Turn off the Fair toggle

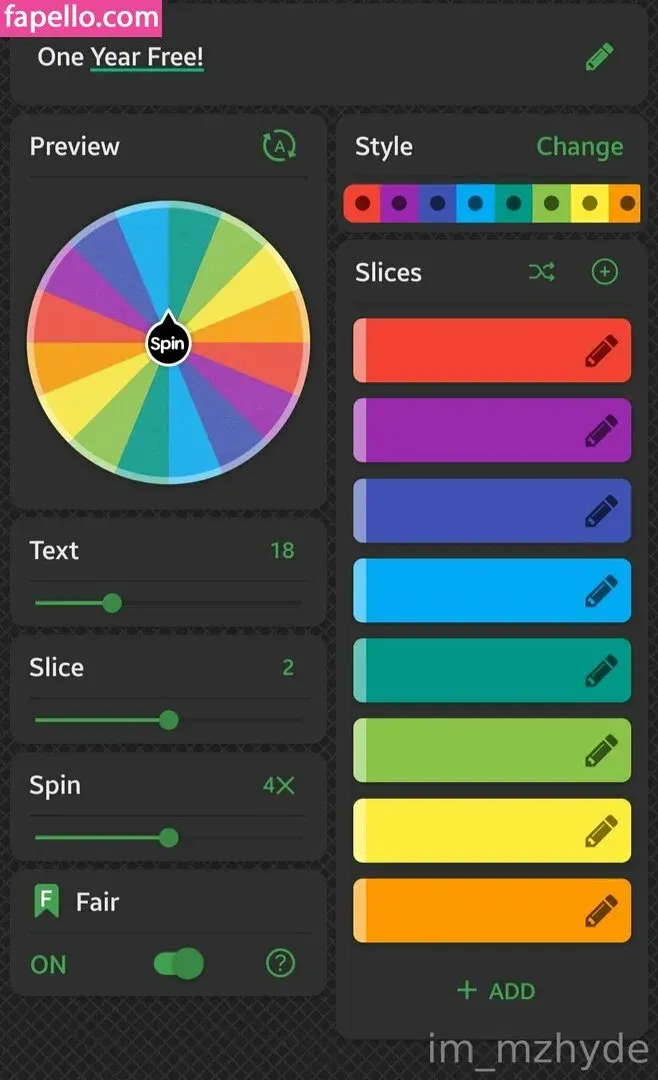(179, 964)
